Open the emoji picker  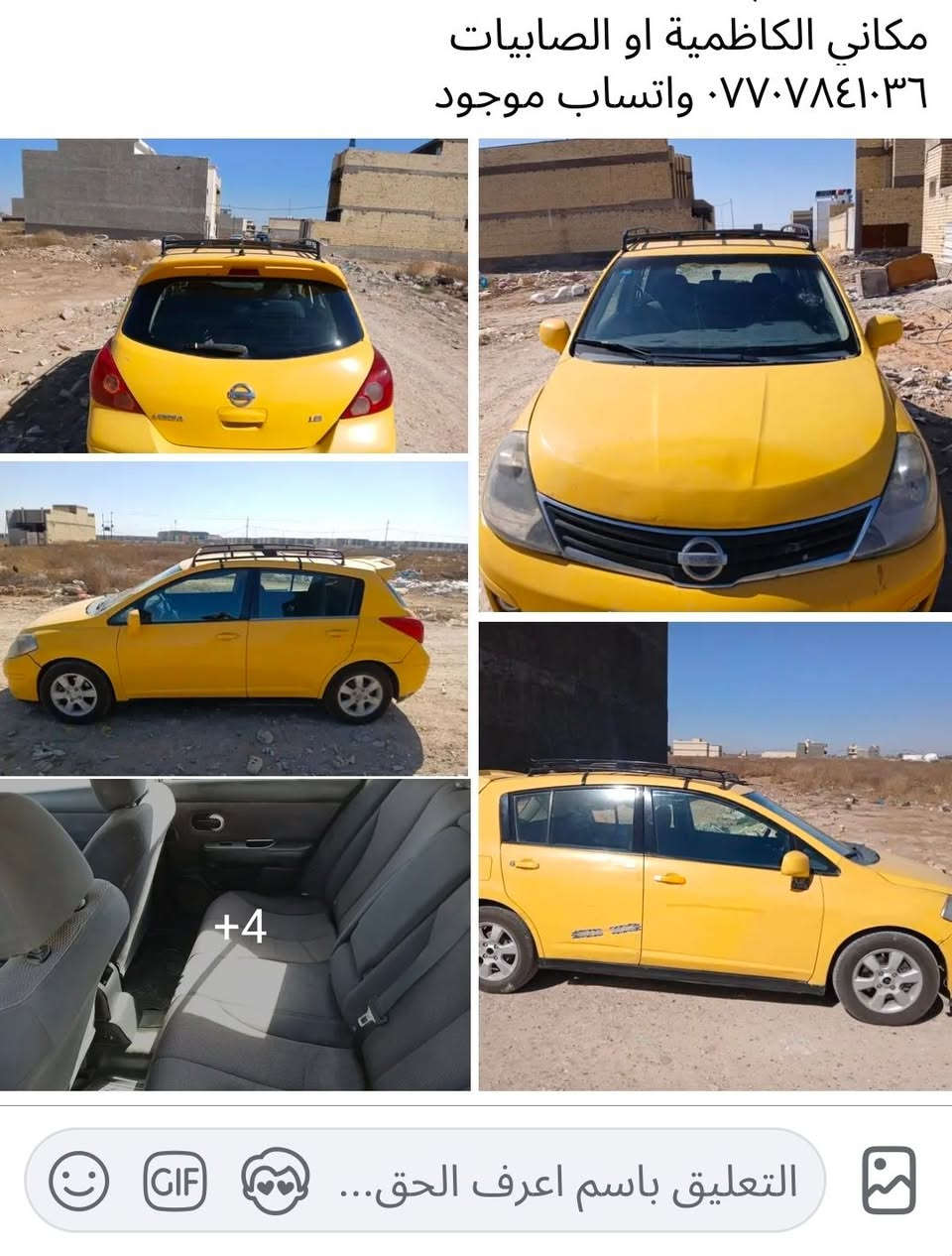tap(79, 1181)
